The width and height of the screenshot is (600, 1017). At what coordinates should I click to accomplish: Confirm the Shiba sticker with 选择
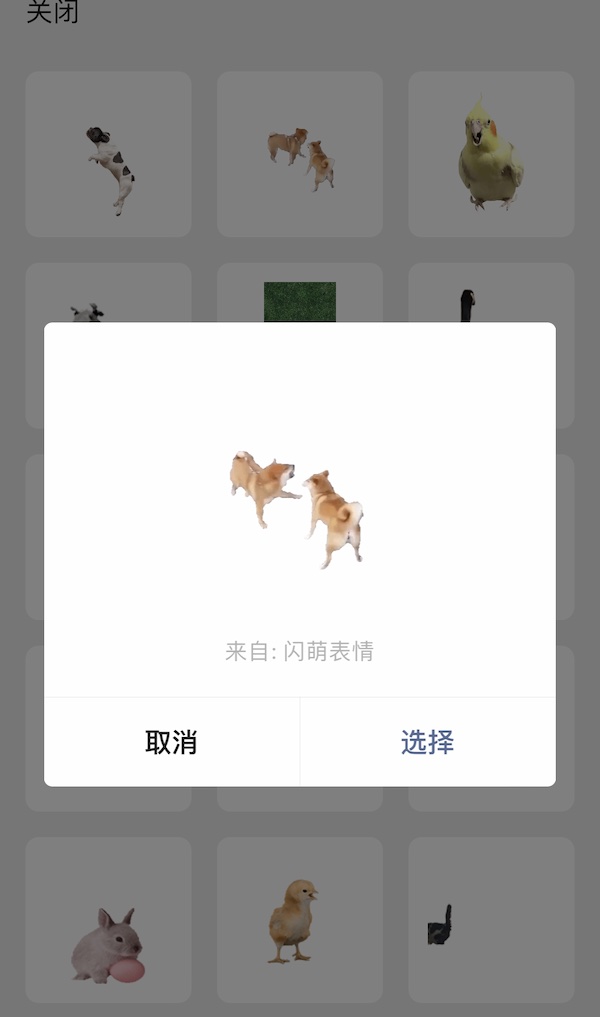pyautogui.click(x=427, y=742)
